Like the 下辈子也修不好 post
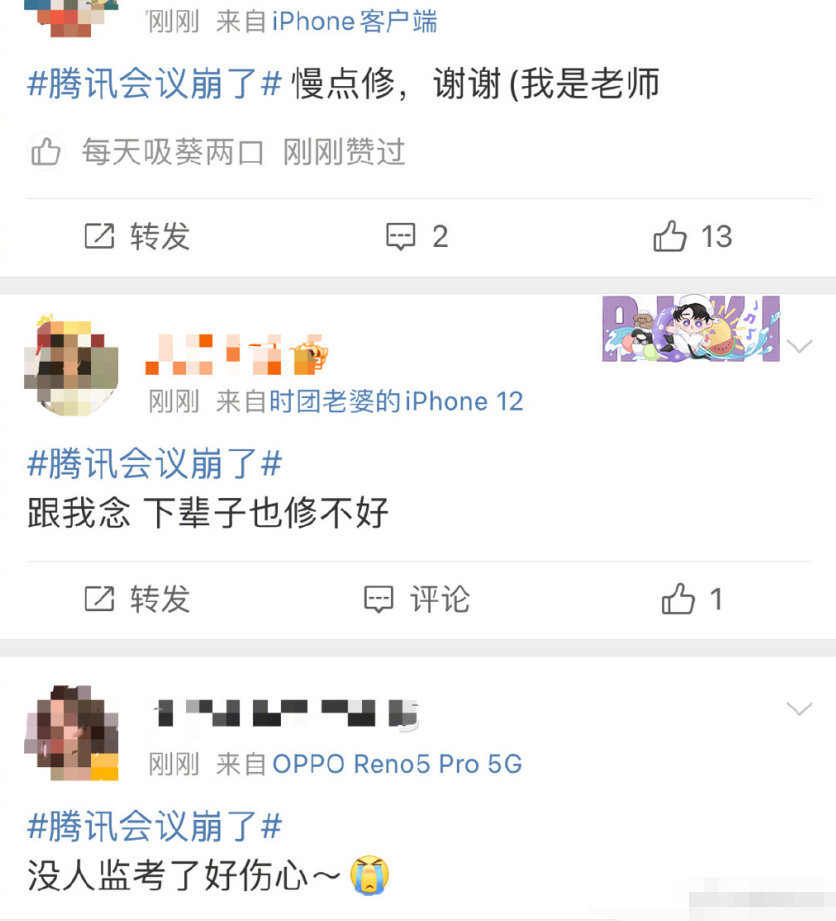 point(691,599)
